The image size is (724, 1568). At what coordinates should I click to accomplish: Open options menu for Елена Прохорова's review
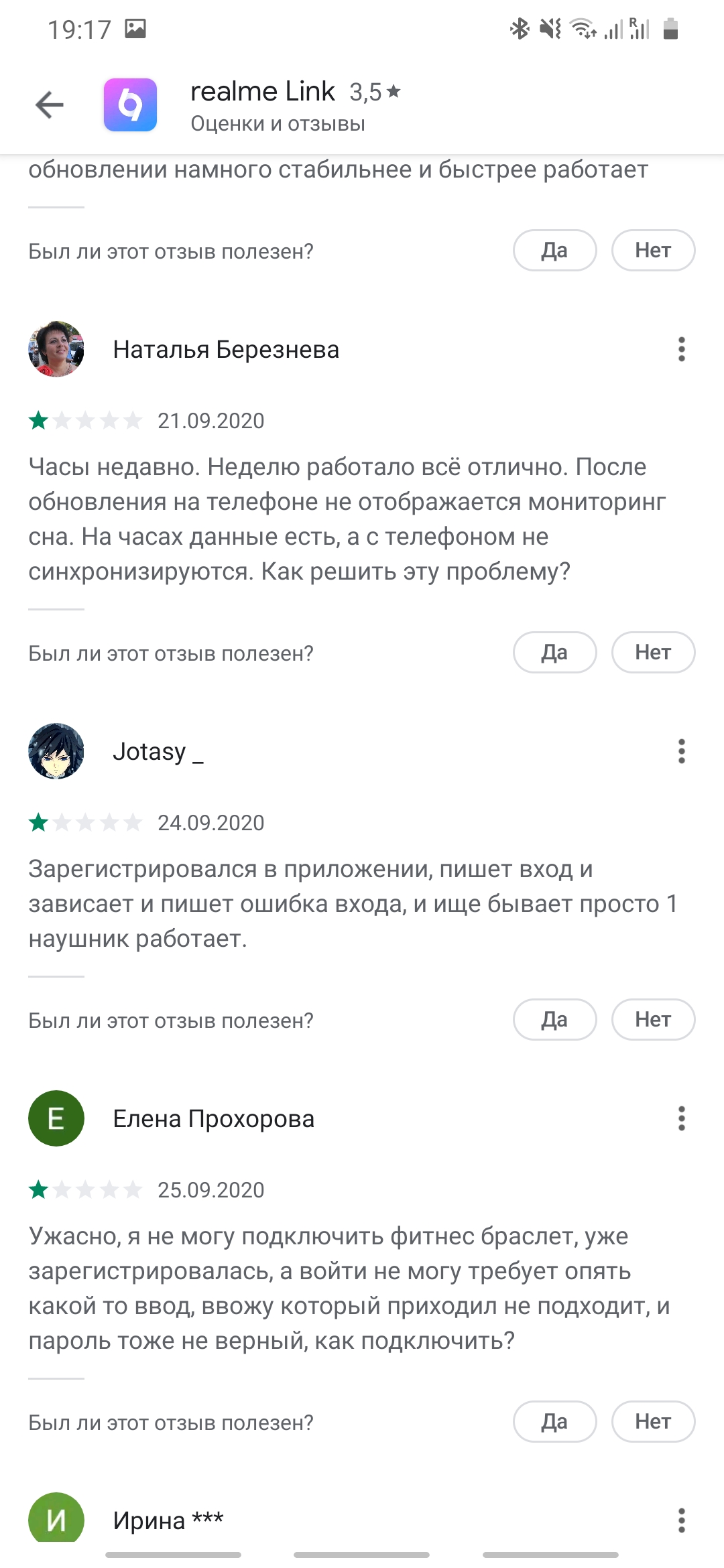tap(681, 1118)
